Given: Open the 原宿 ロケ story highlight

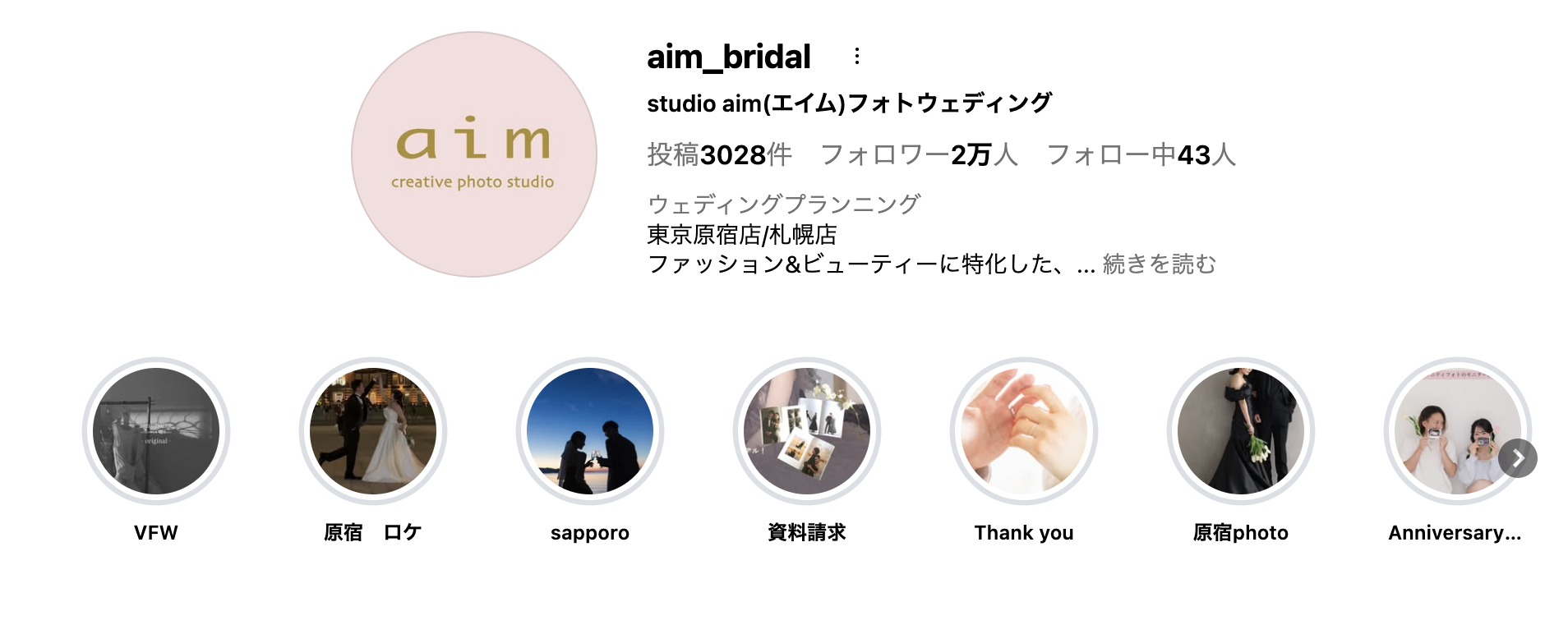Looking at the screenshot, I should click(373, 431).
